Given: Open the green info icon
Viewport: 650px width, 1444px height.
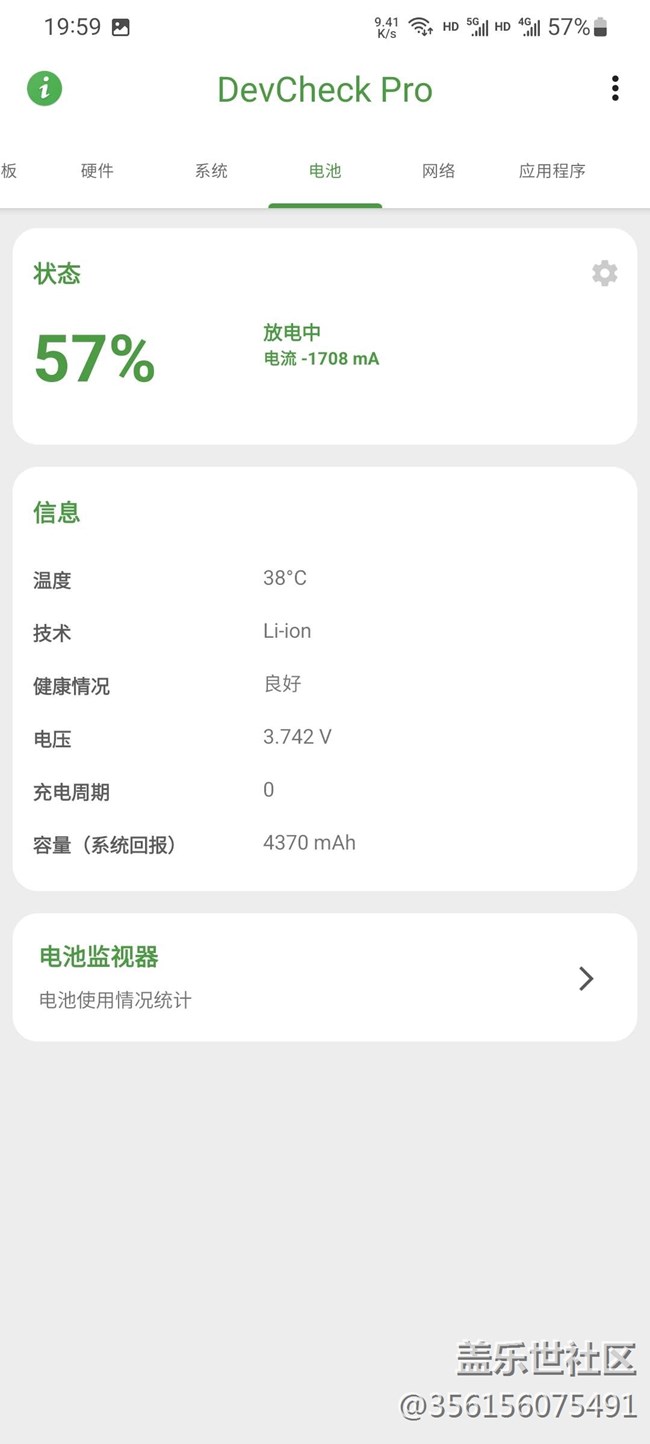Looking at the screenshot, I should pos(44,89).
